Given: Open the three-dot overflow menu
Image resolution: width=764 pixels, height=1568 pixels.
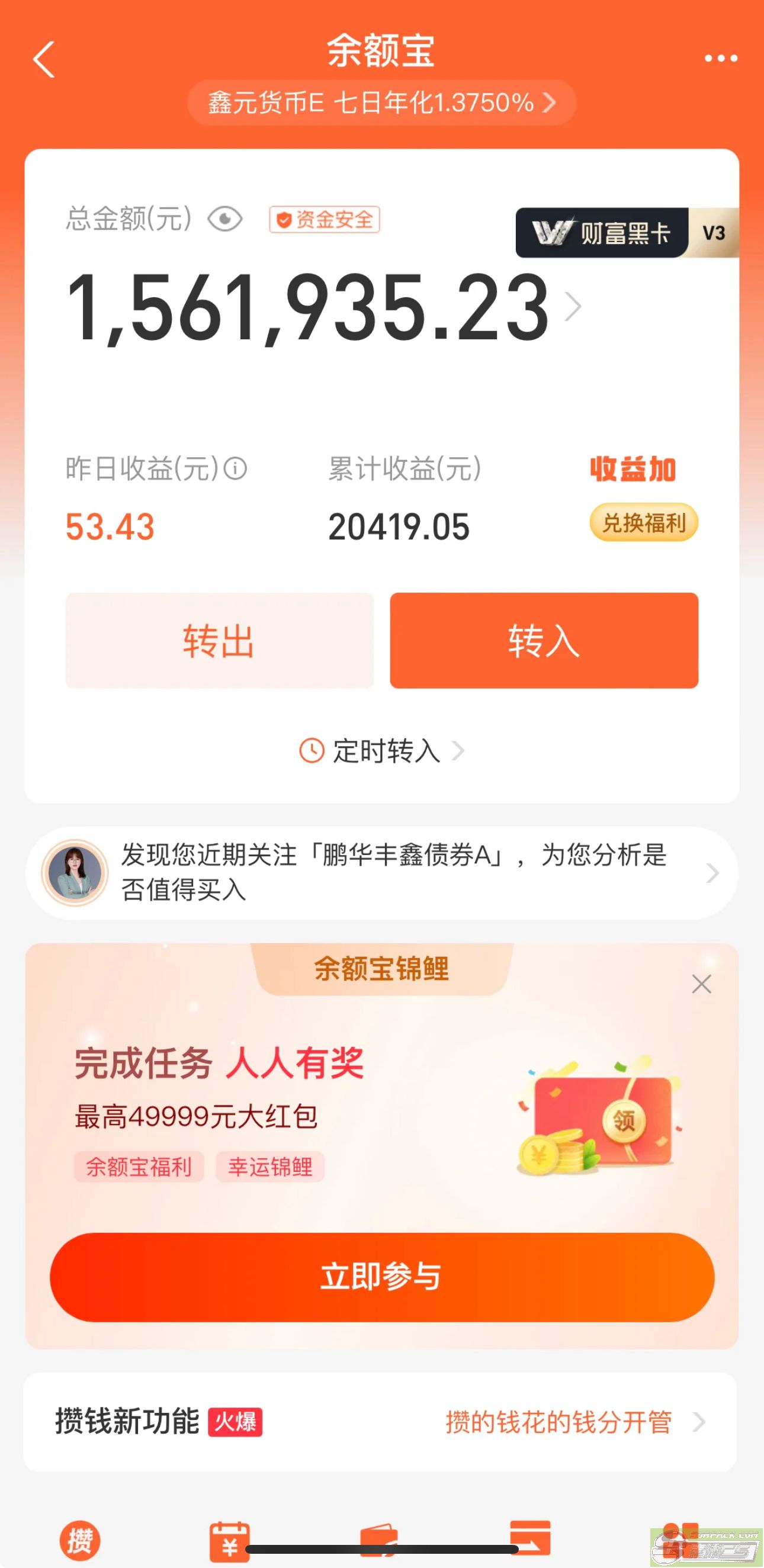Looking at the screenshot, I should [x=721, y=59].
